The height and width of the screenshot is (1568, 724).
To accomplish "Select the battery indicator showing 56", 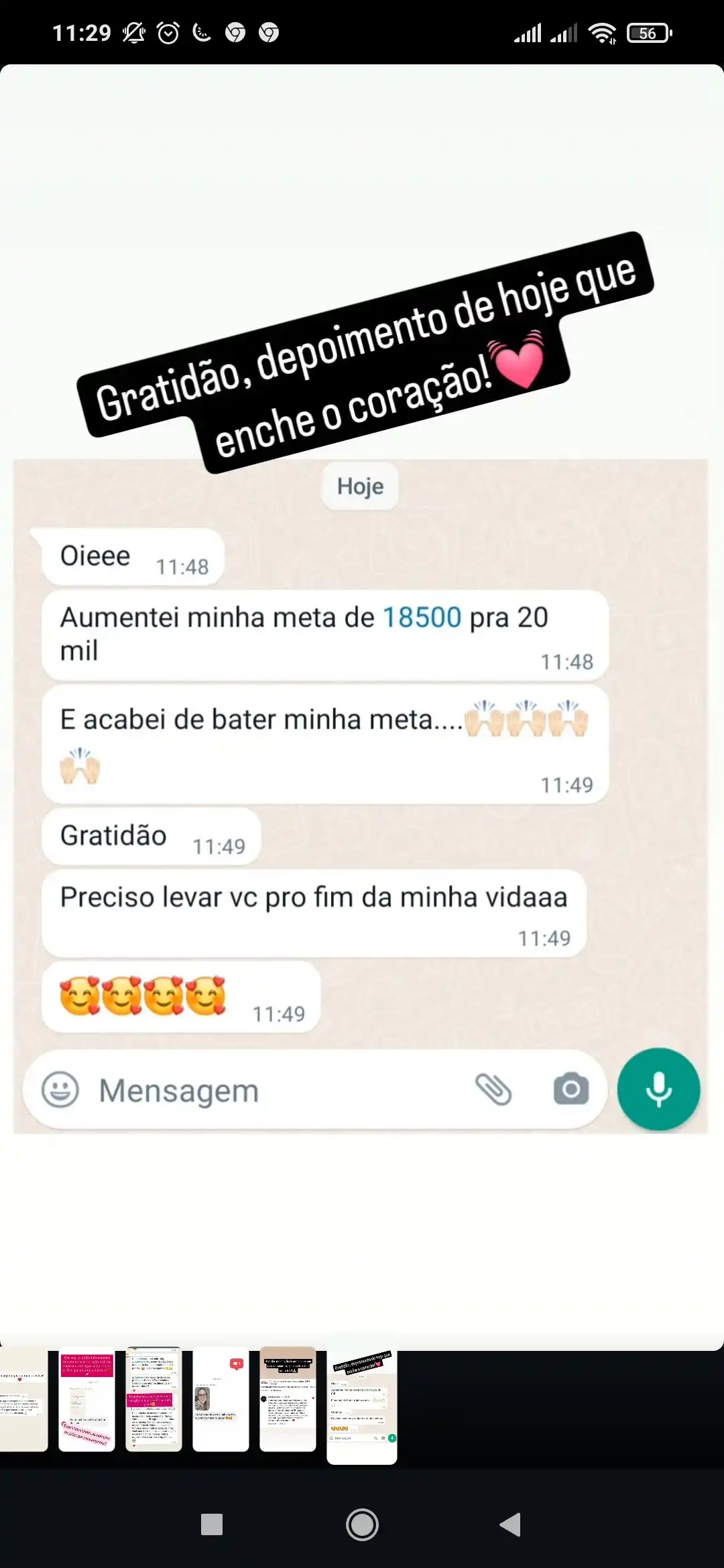I will pyautogui.click(x=648, y=31).
